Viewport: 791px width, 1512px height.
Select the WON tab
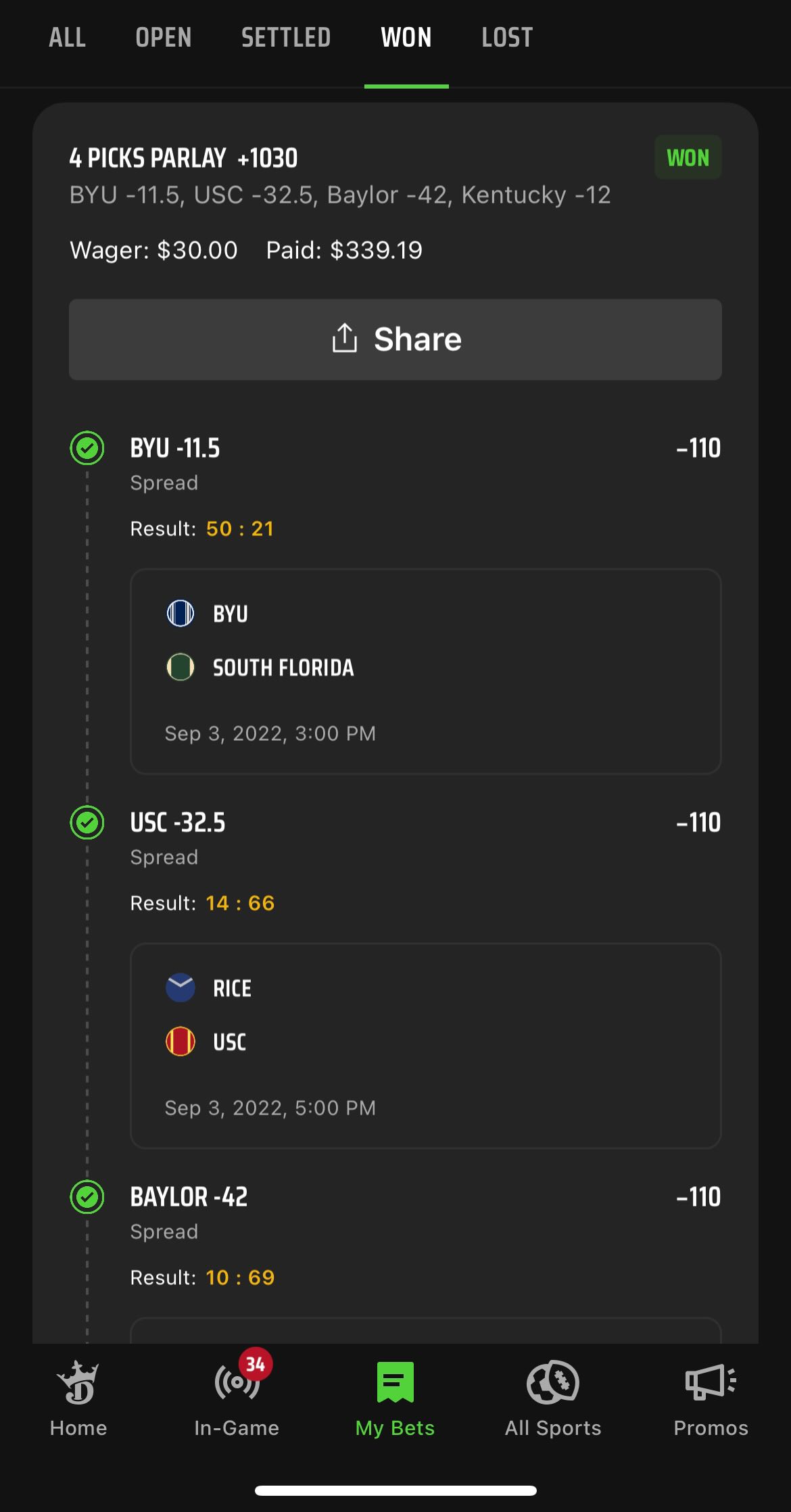406,38
